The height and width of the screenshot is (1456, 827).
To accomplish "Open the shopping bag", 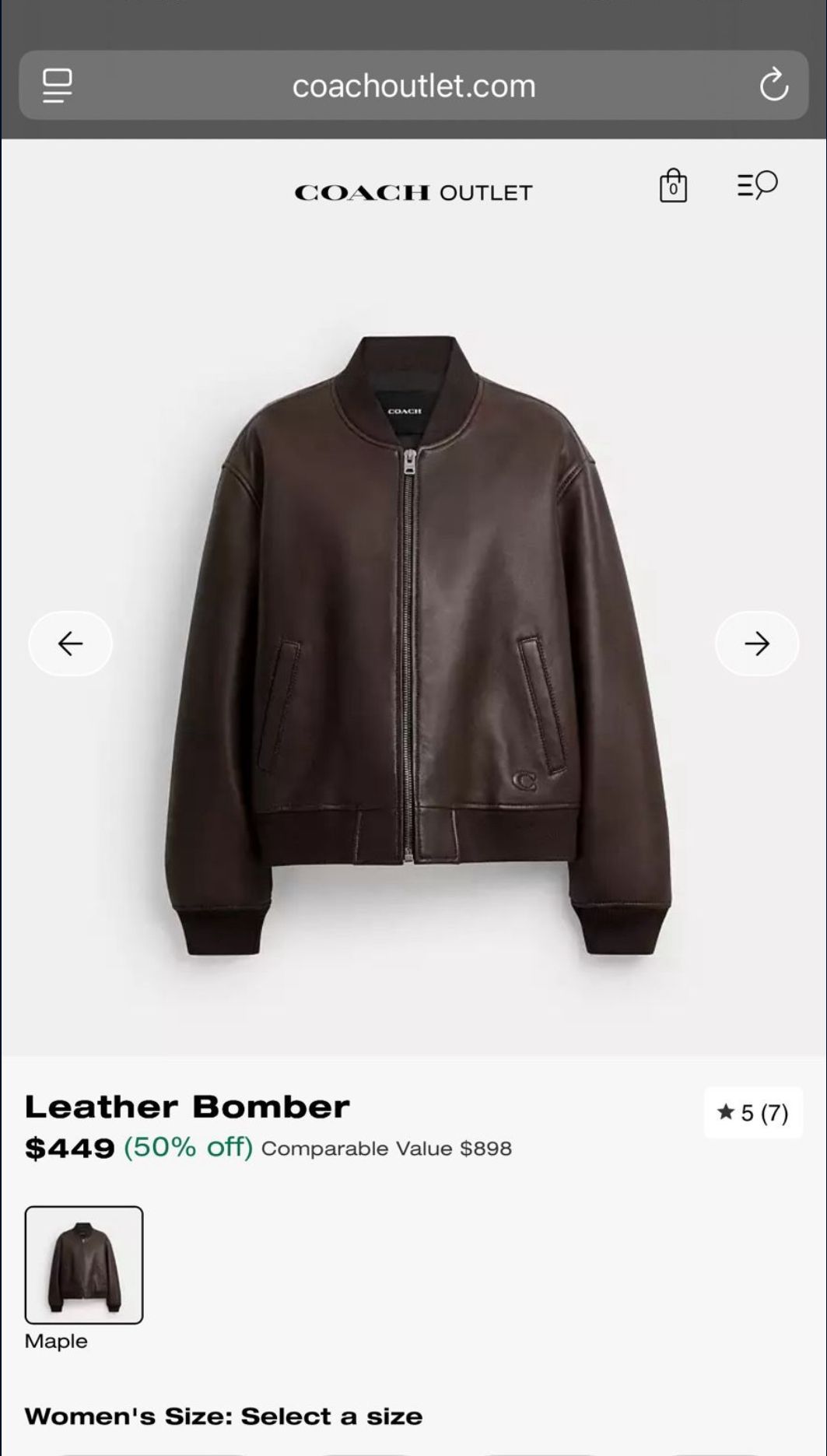I will pos(673,186).
